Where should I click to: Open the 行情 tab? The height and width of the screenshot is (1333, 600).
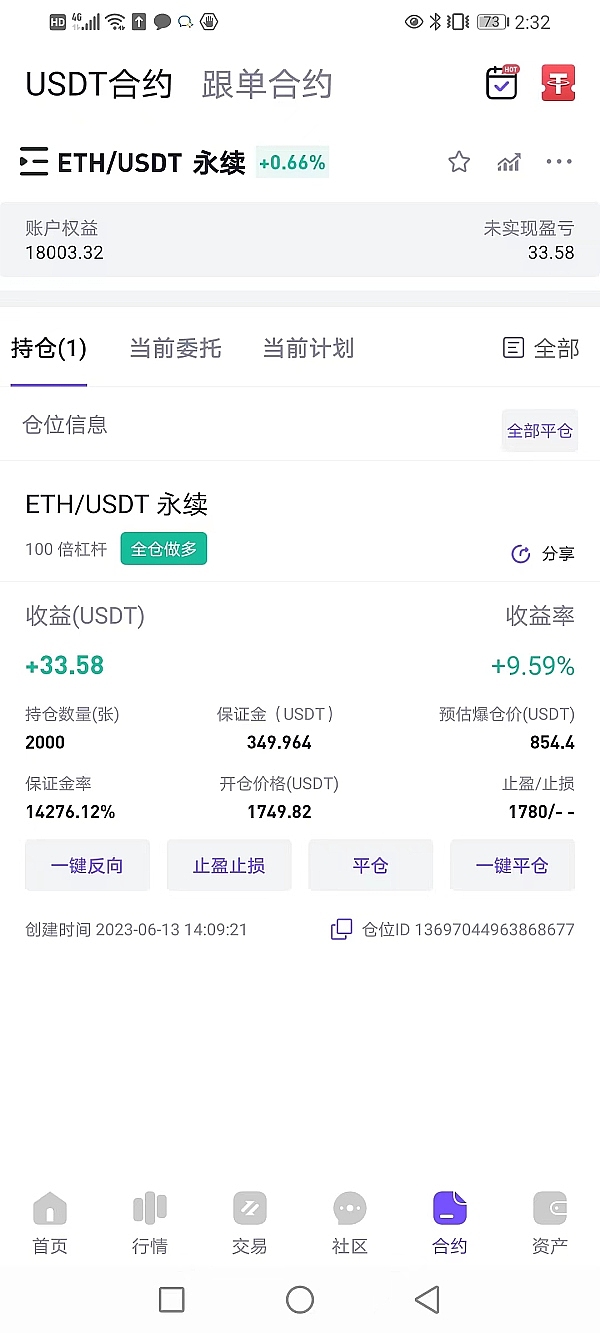(x=150, y=1222)
